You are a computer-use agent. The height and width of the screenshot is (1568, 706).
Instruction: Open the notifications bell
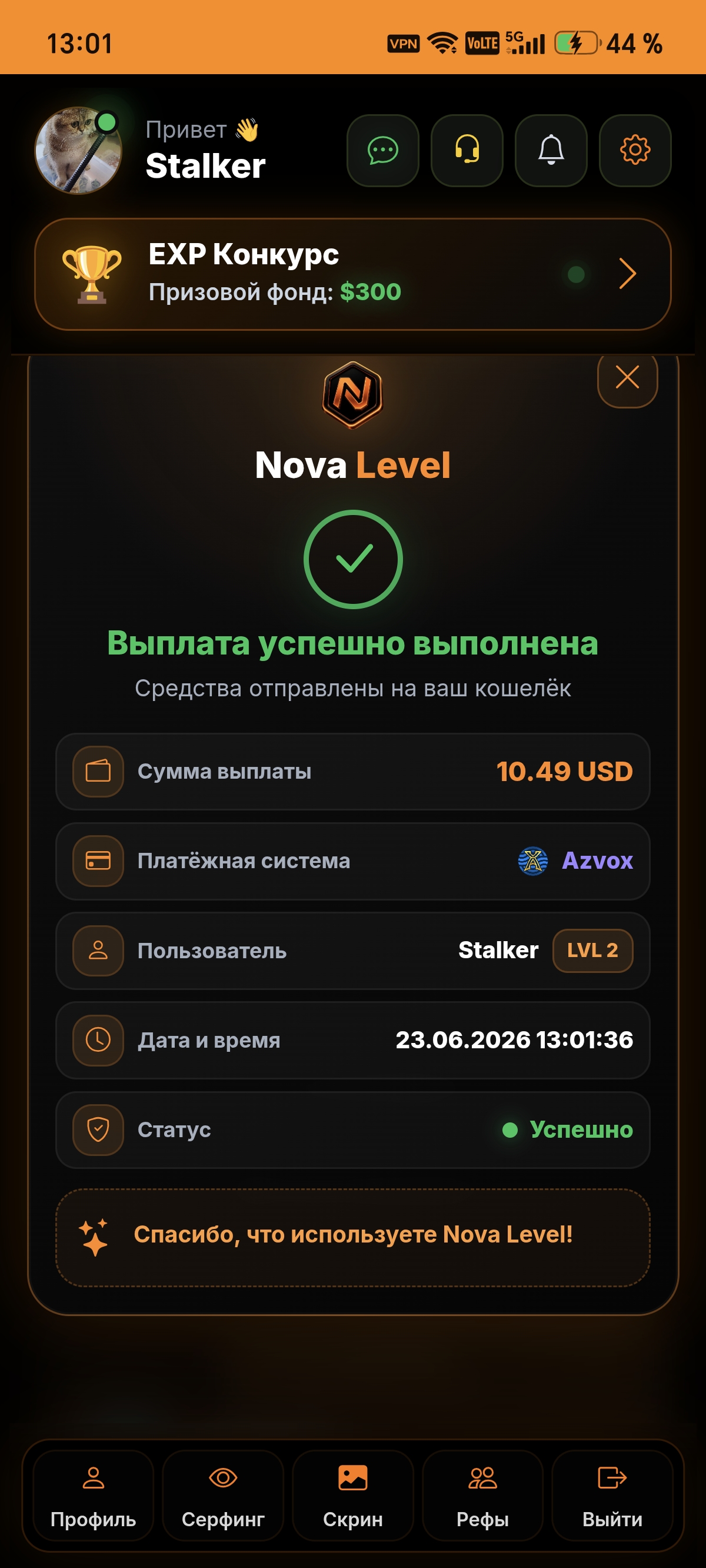[x=551, y=150]
